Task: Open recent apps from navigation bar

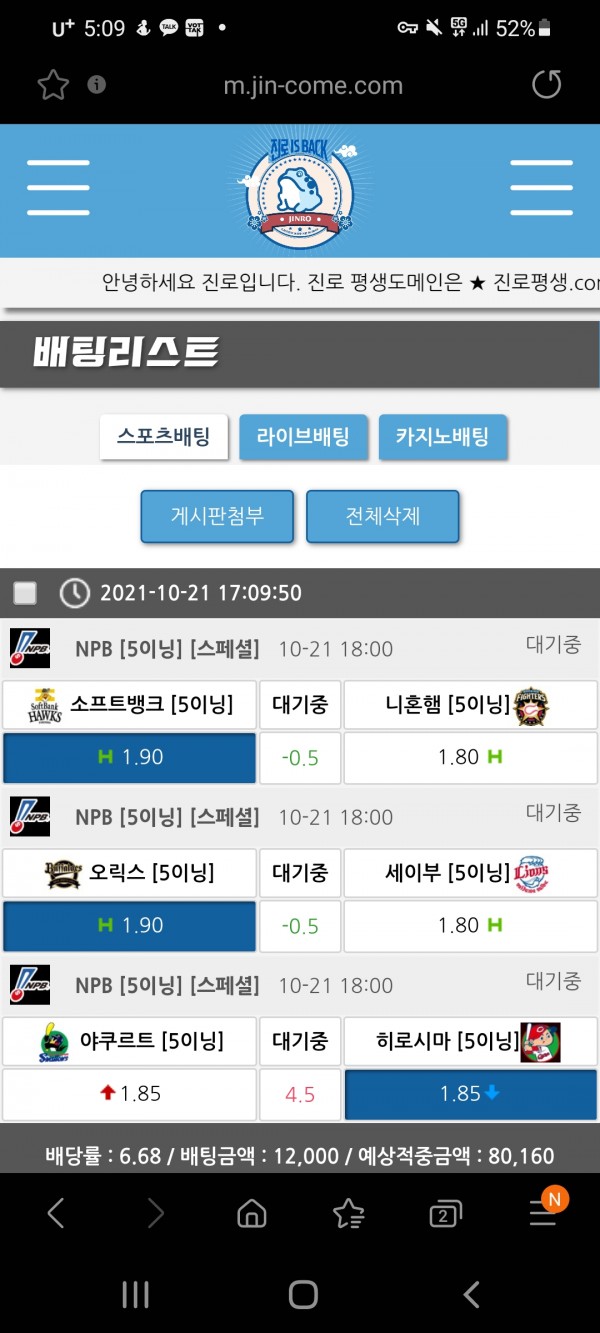Action: [x=135, y=1295]
